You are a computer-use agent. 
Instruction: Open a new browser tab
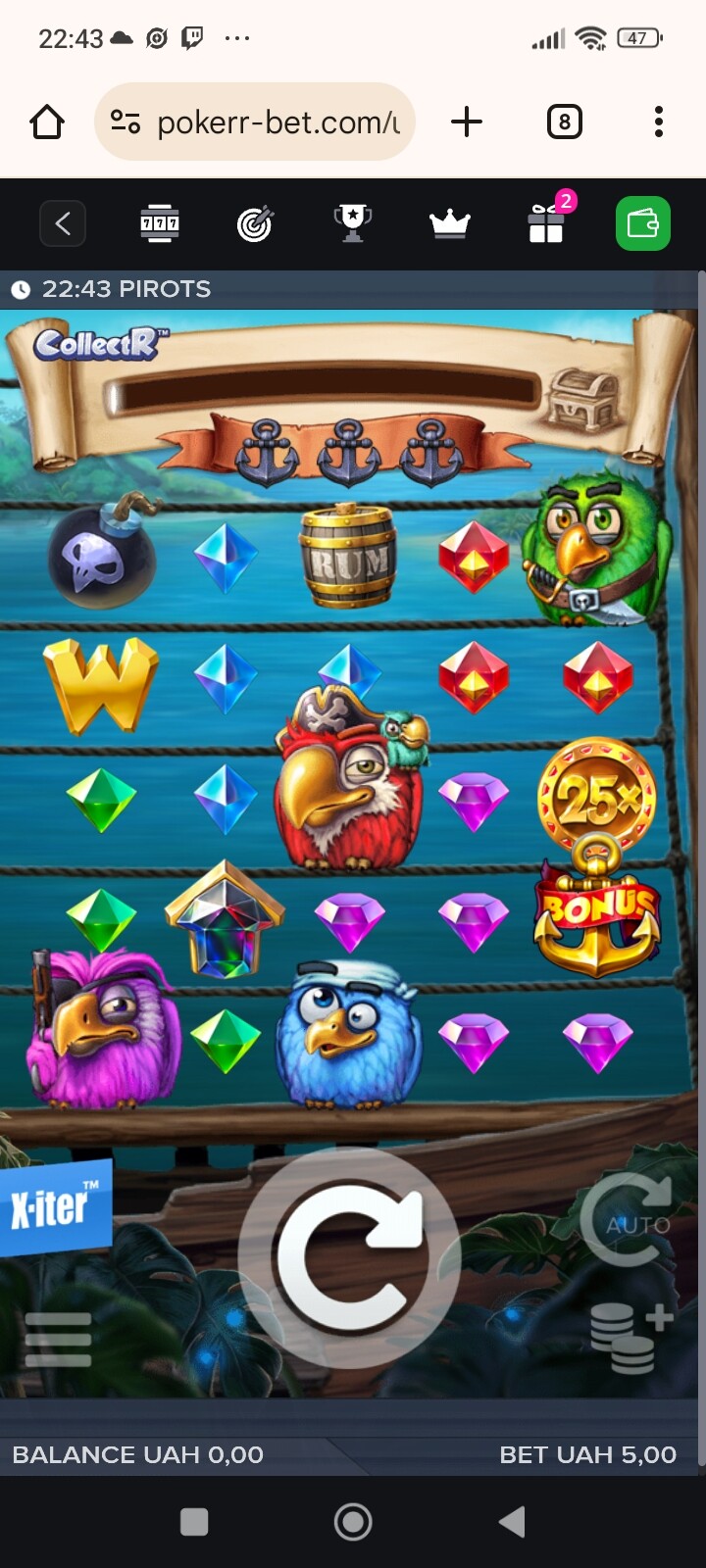[467, 122]
